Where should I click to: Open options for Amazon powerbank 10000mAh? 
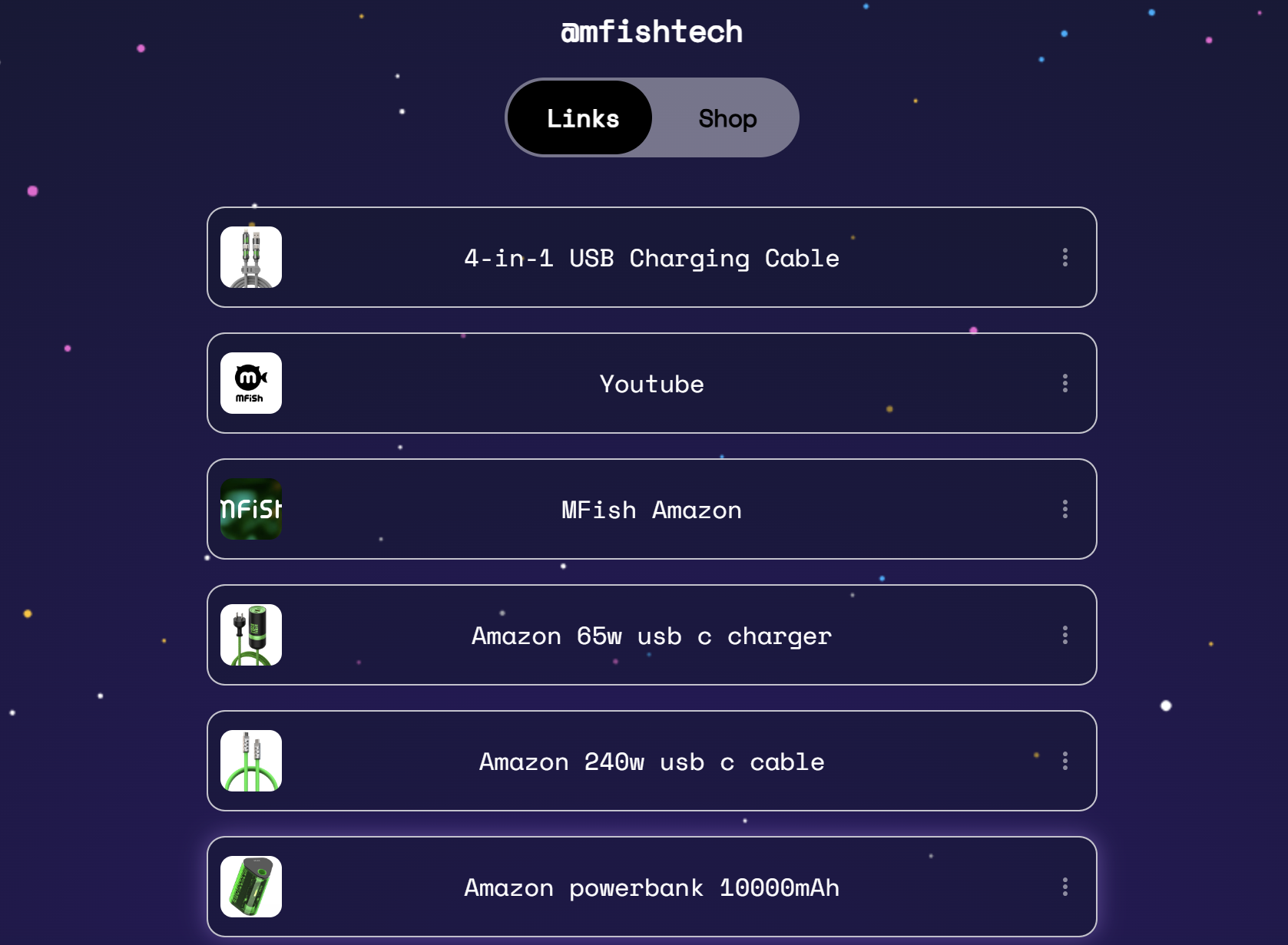[1065, 887]
